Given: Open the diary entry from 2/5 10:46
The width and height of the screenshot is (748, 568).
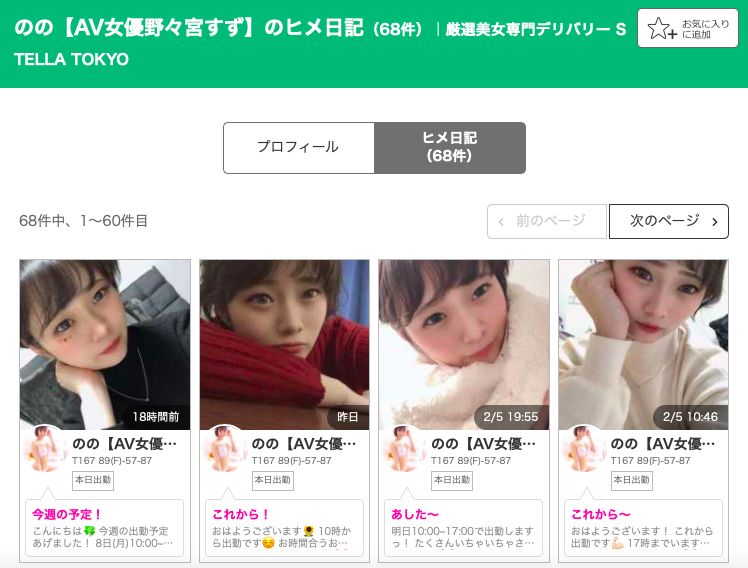Looking at the screenshot, I should (x=643, y=345).
